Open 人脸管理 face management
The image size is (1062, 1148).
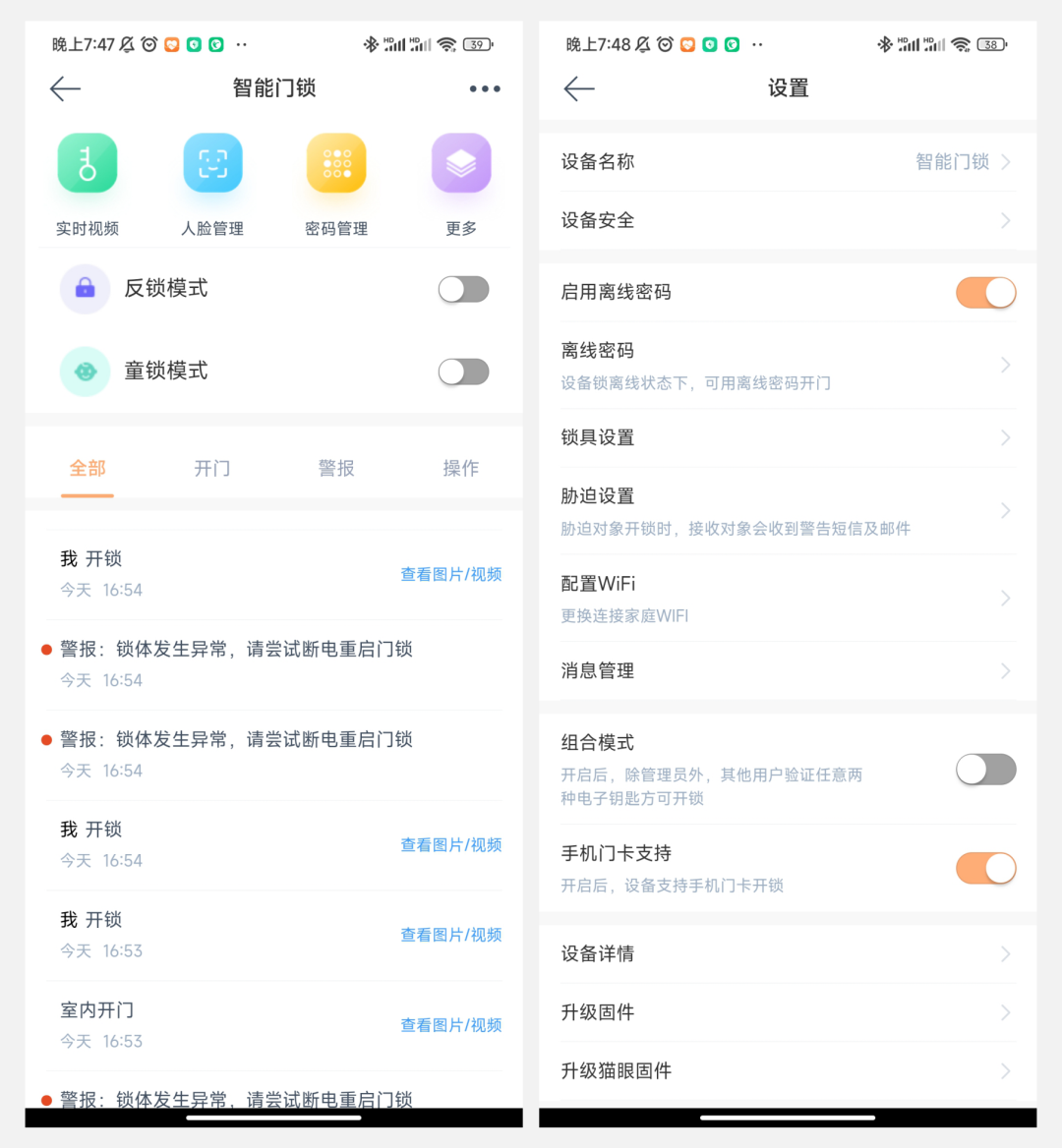click(212, 164)
